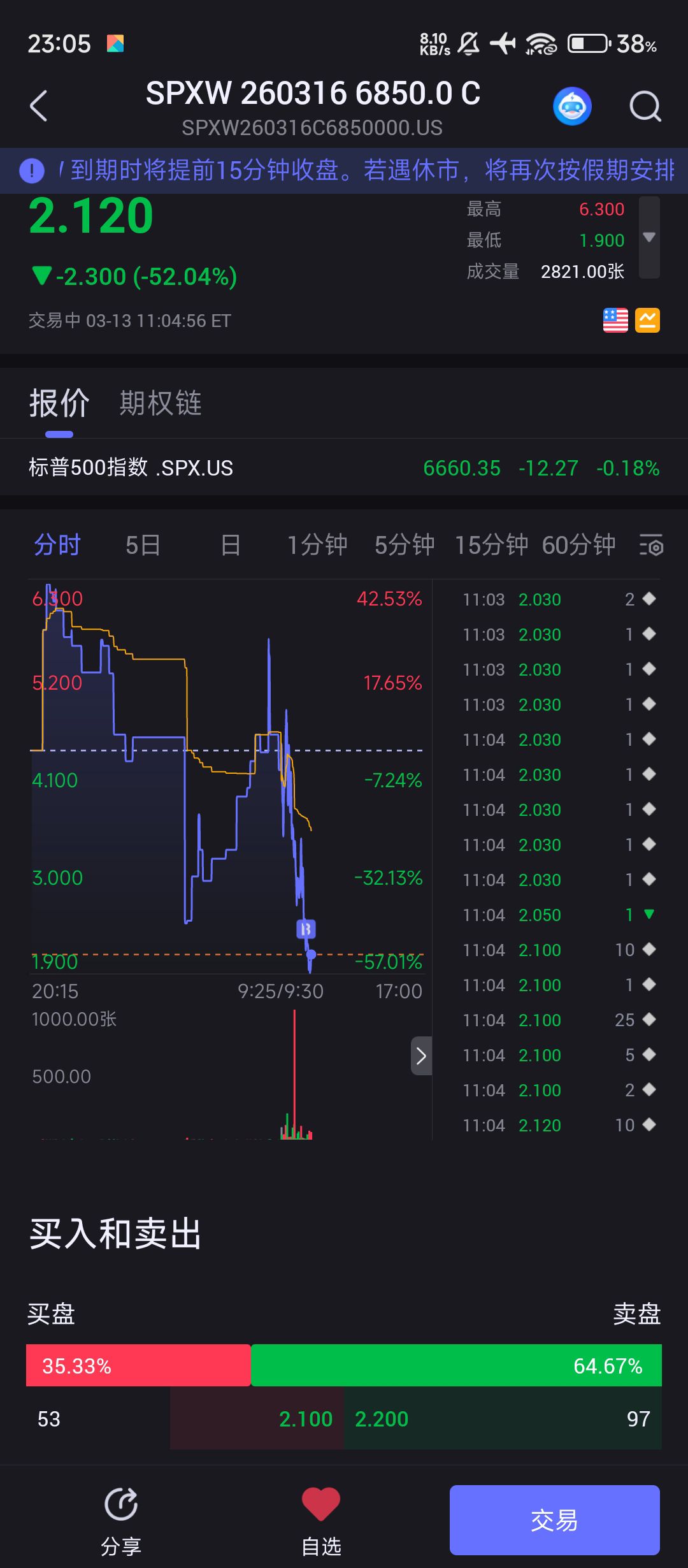Screen dimensions: 688x1568
Task: Expand the quote details dropdown arrow
Action: click(649, 237)
